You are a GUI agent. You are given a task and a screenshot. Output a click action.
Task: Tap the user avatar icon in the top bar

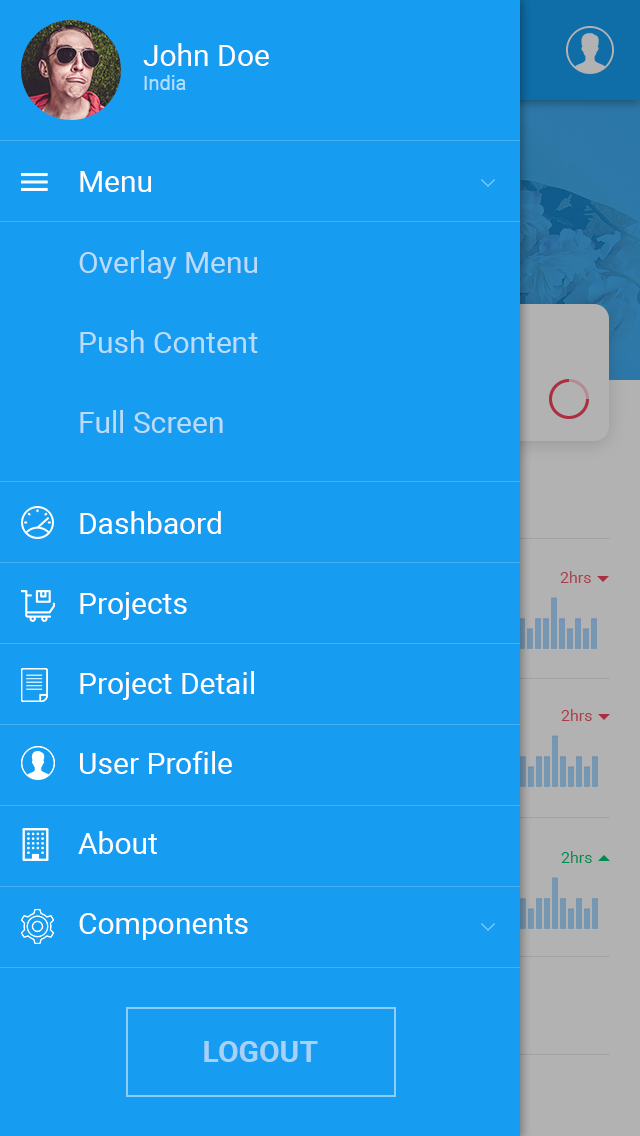point(590,50)
